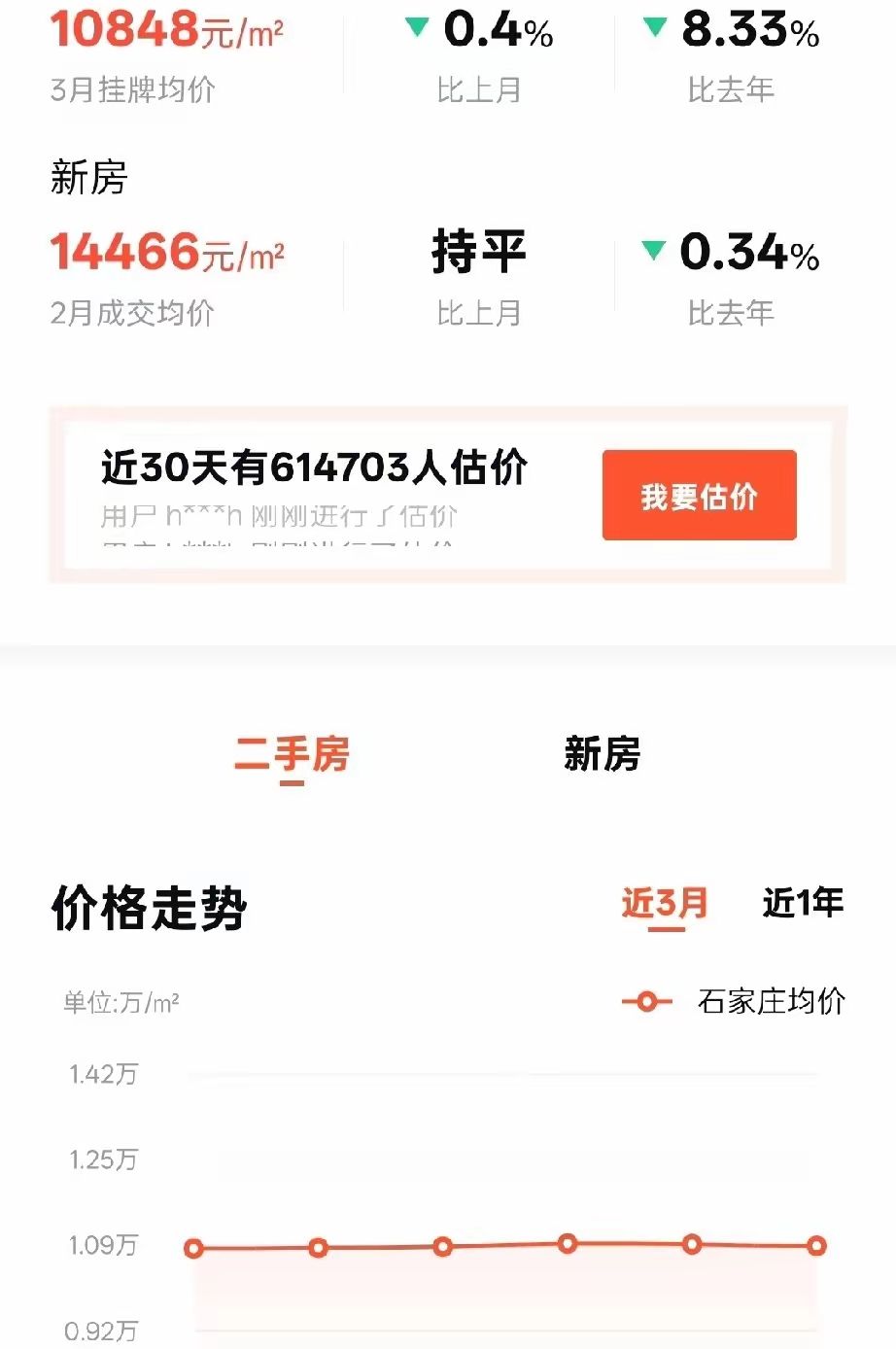Show the 近1年 price trend
Viewport: 896px width, 1349px height.
(x=803, y=903)
